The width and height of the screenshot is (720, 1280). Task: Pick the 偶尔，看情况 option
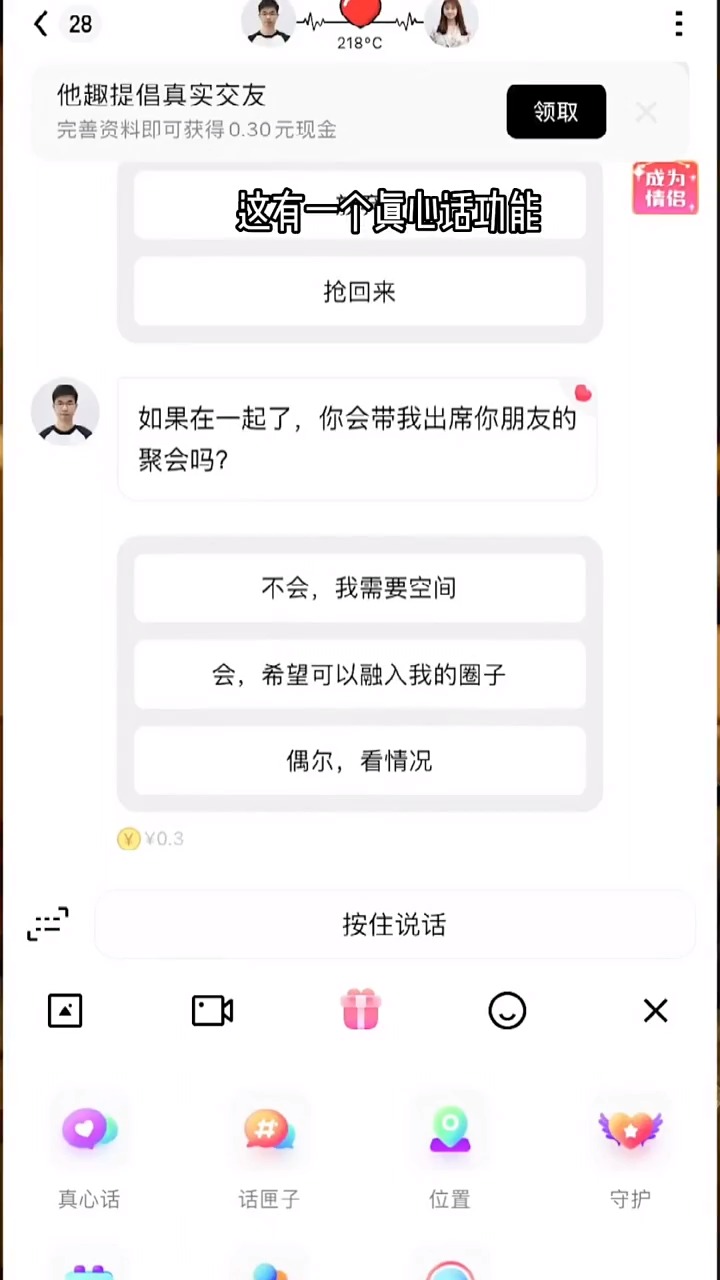coord(359,761)
